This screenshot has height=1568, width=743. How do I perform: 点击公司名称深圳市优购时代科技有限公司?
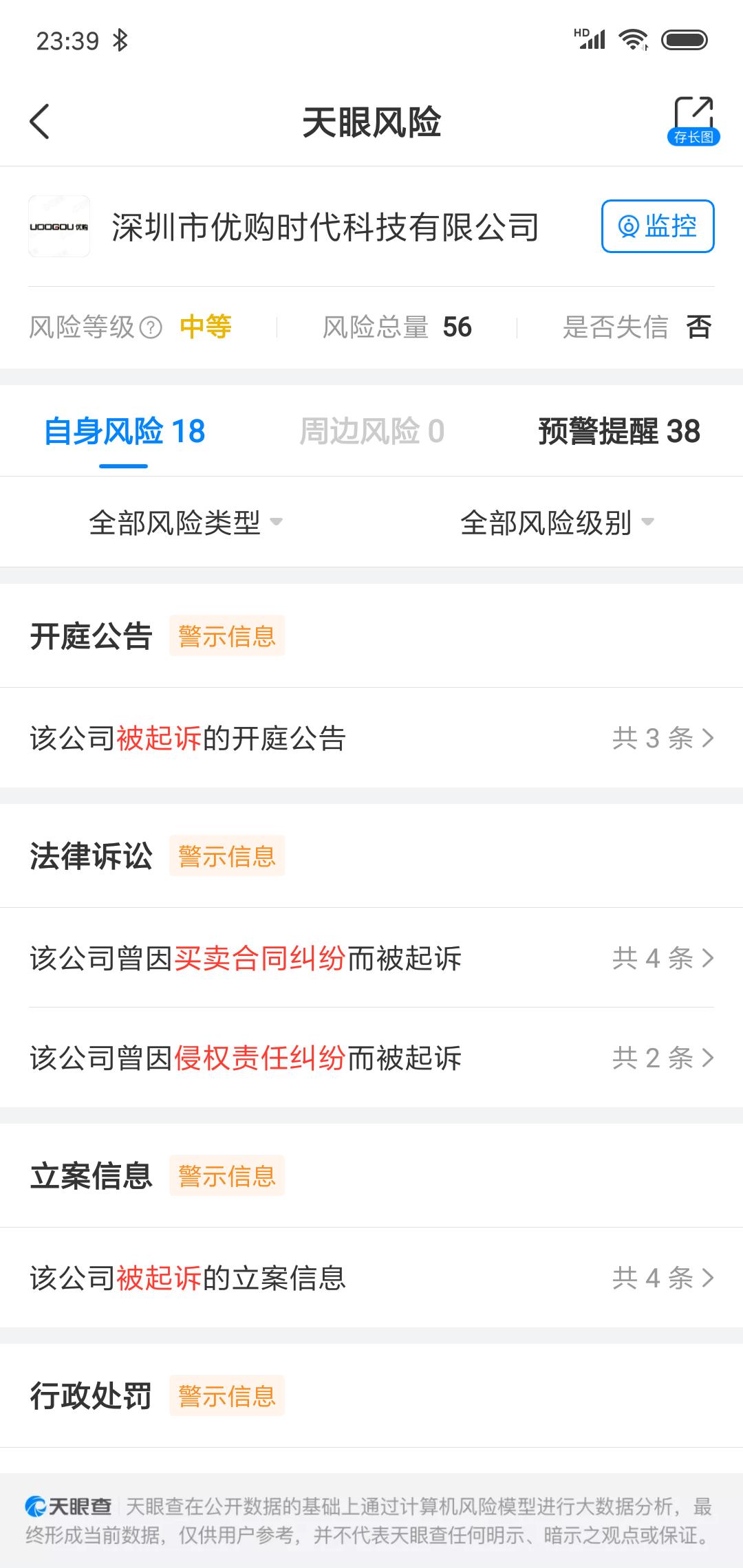click(323, 227)
